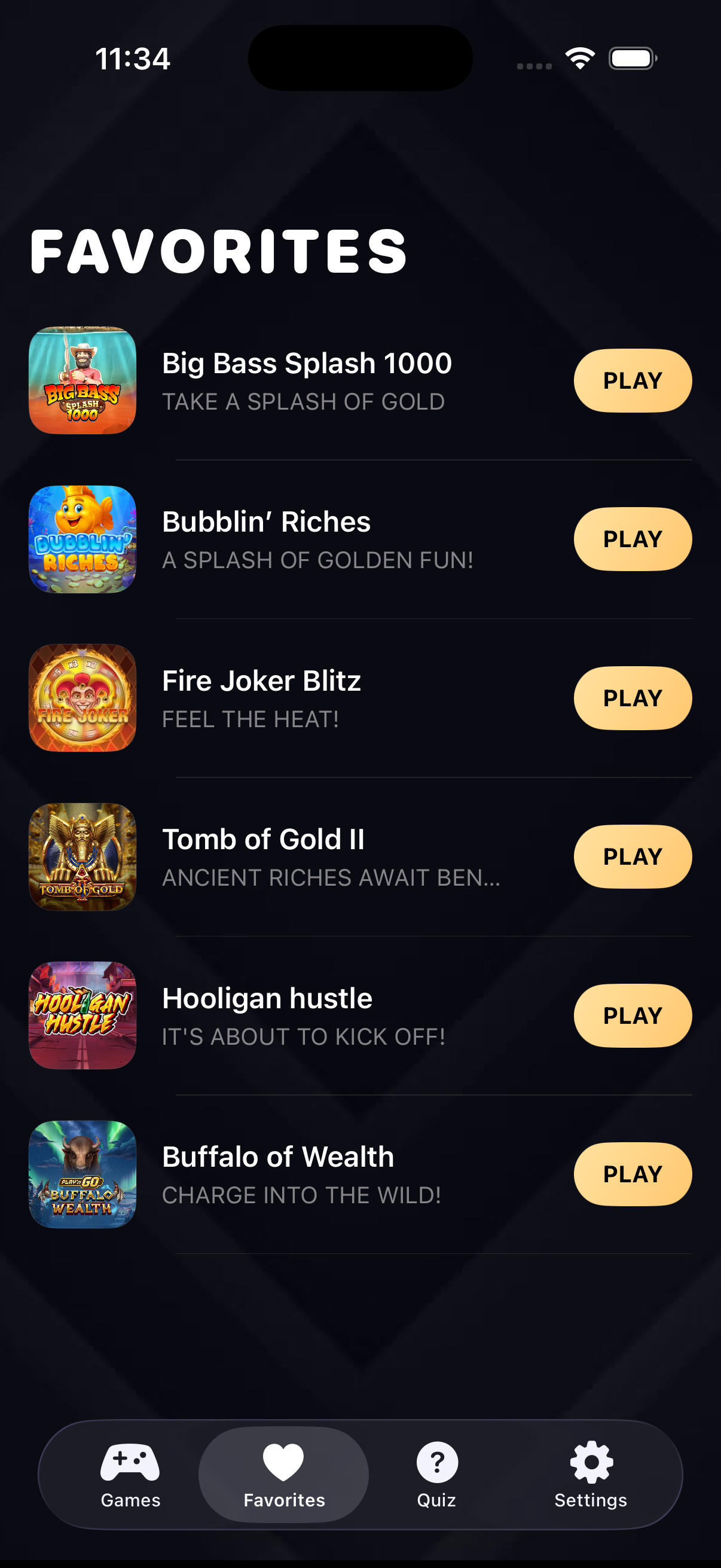Switch to the Games tab
Screen dimensions: 721x1568
(130, 1474)
